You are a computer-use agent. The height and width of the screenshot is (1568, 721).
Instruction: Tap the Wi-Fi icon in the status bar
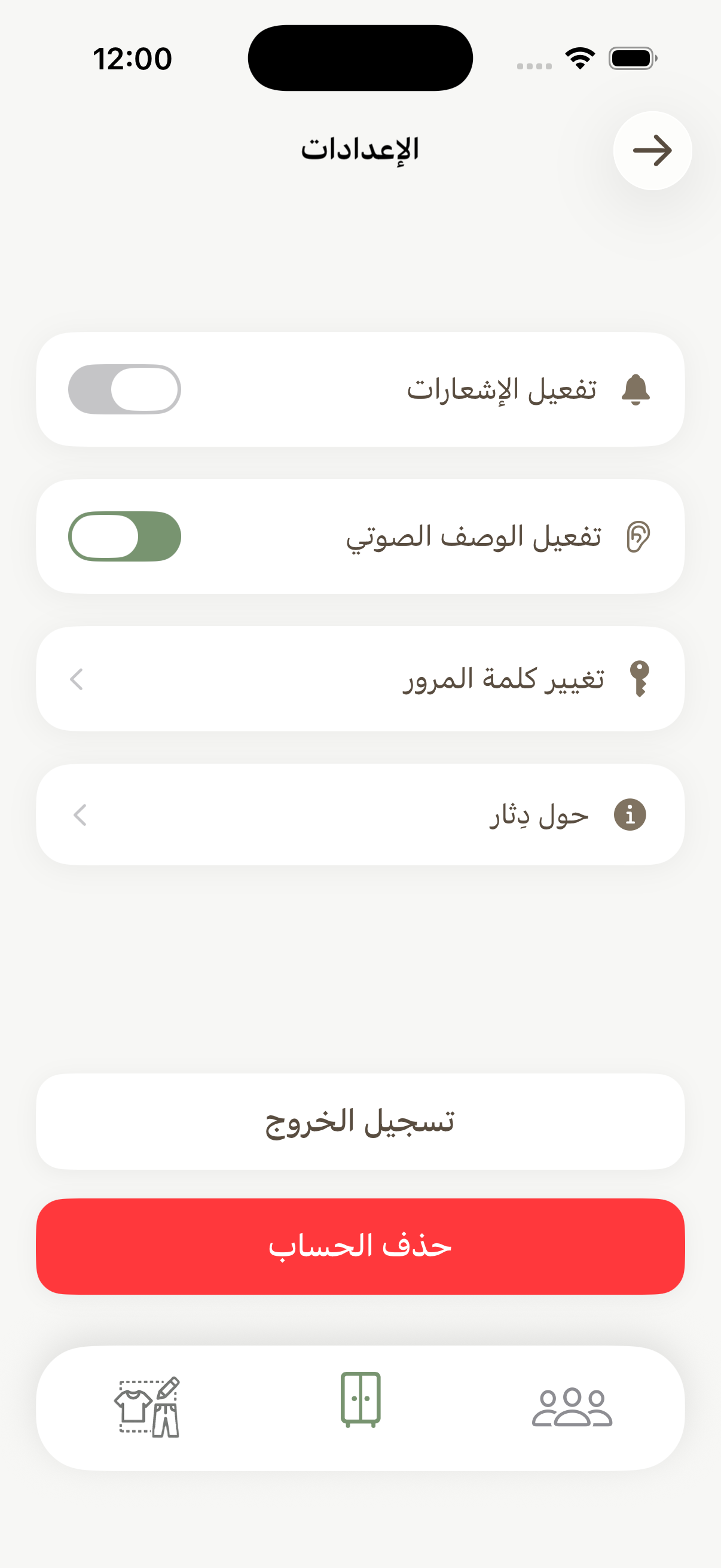[x=579, y=57]
